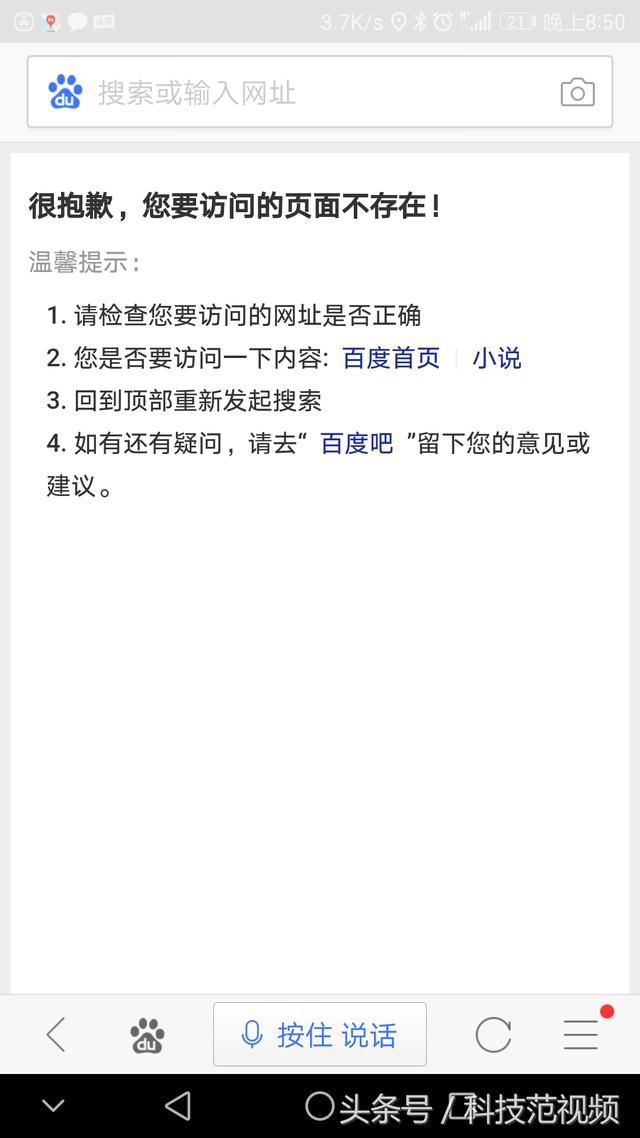Open the 百度首页 link
The height and width of the screenshot is (1138, 640).
click(391, 358)
